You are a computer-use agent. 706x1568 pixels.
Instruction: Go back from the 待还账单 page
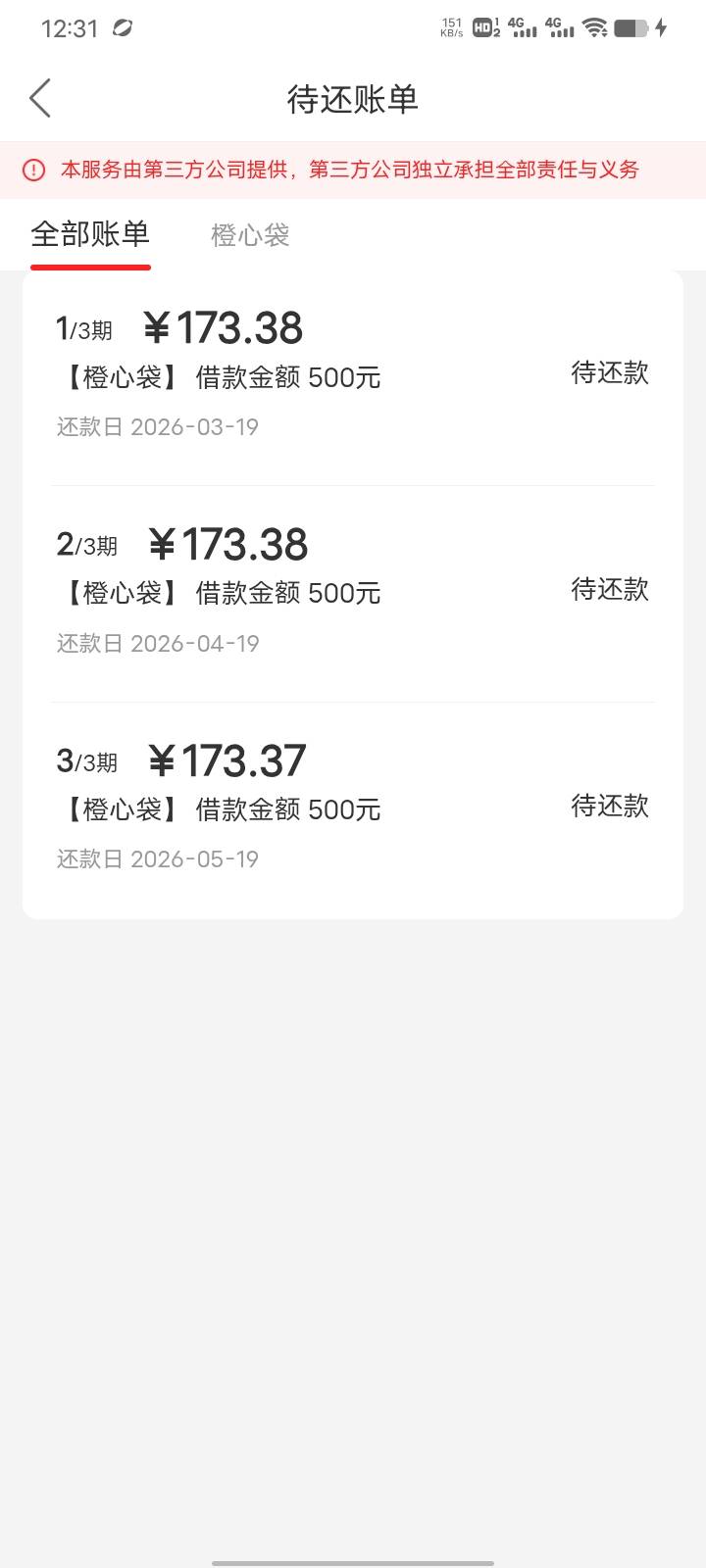pyautogui.click(x=40, y=99)
